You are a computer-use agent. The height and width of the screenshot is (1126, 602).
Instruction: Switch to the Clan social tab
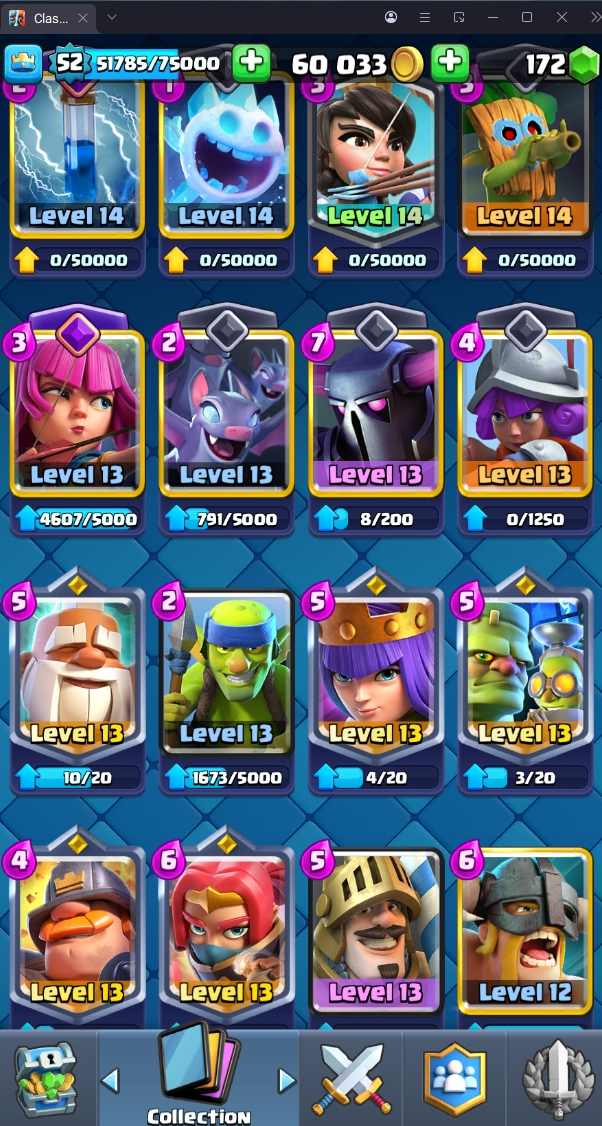click(x=453, y=1078)
